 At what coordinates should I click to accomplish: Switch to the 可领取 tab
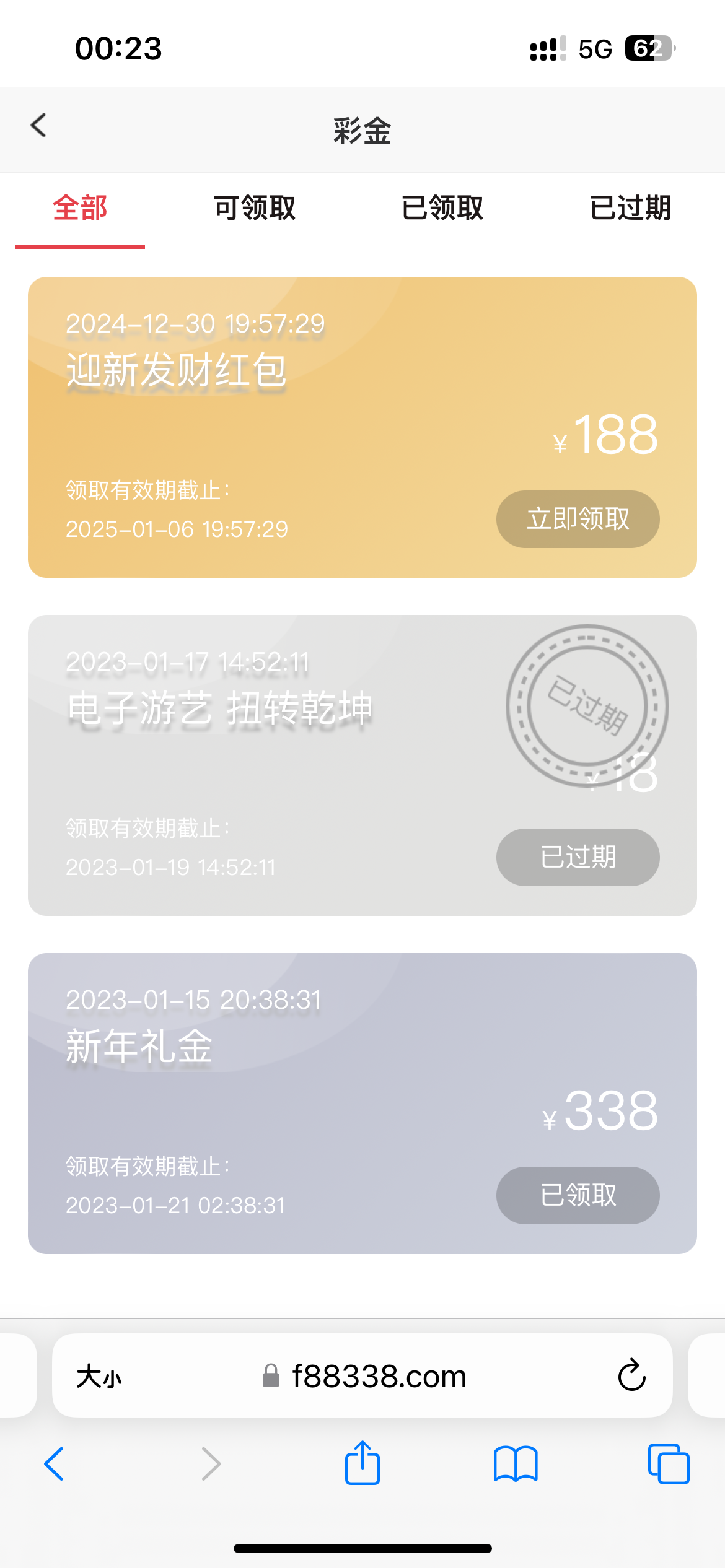(x=255, y=208)
